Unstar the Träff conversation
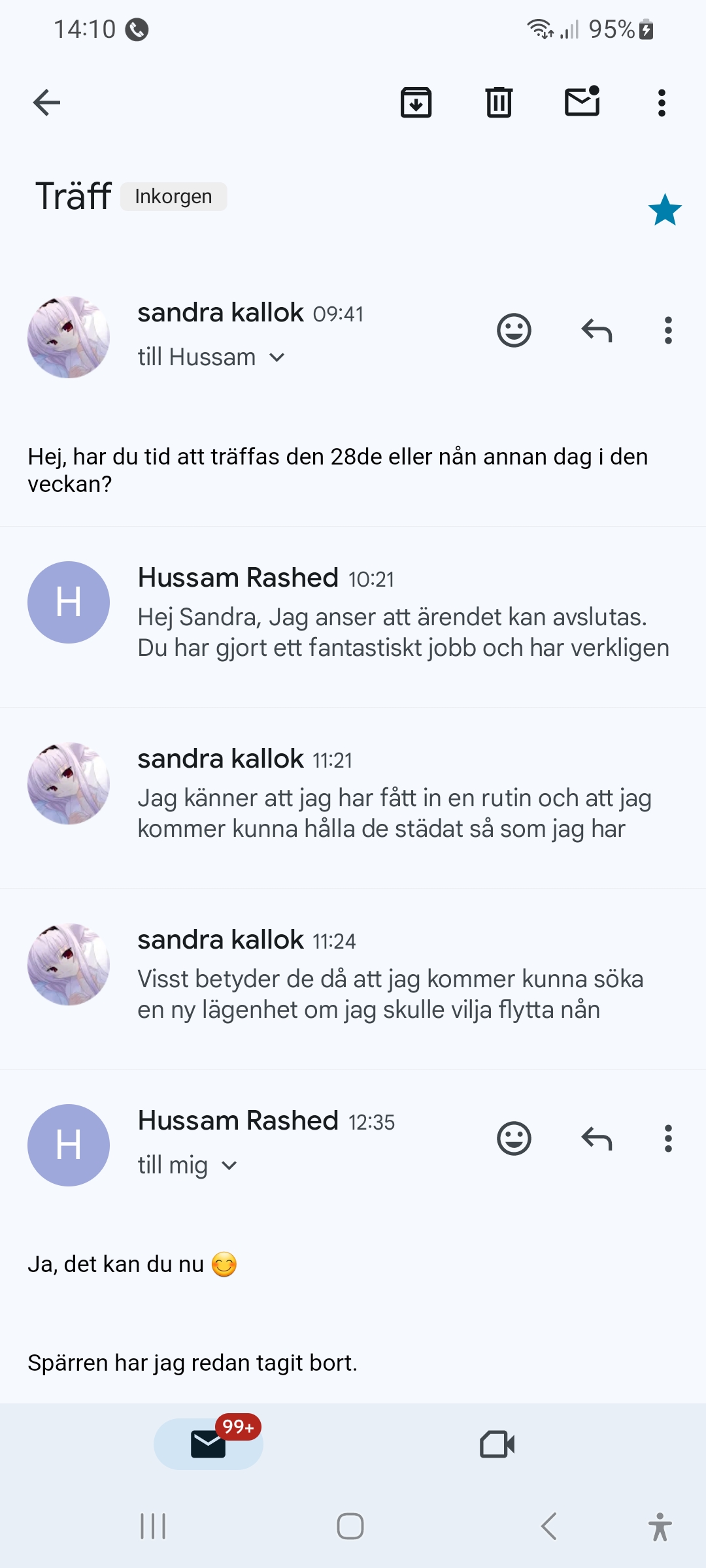Viewport: 706px width, 1568px height. point(665,210)
